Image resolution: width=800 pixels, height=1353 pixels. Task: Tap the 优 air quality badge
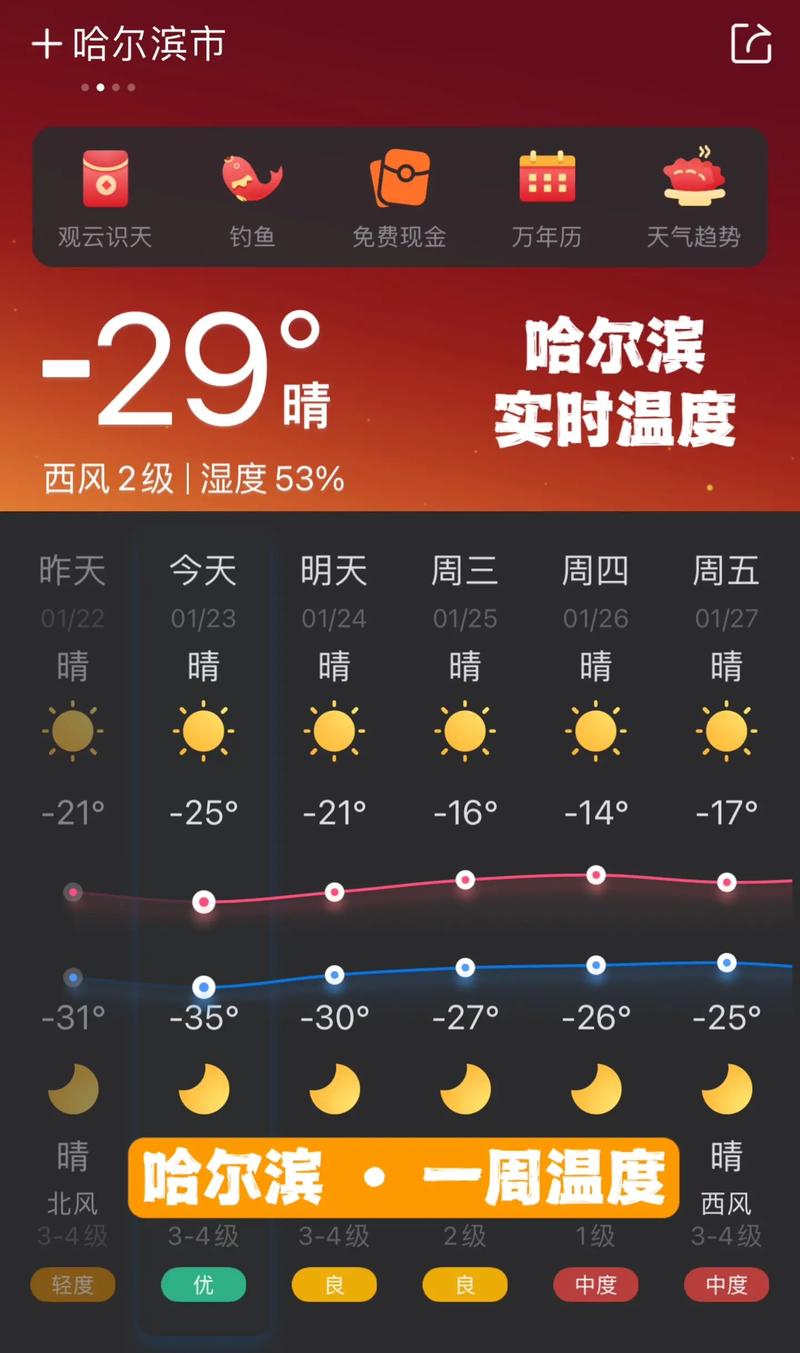[x=203, y=1285]
